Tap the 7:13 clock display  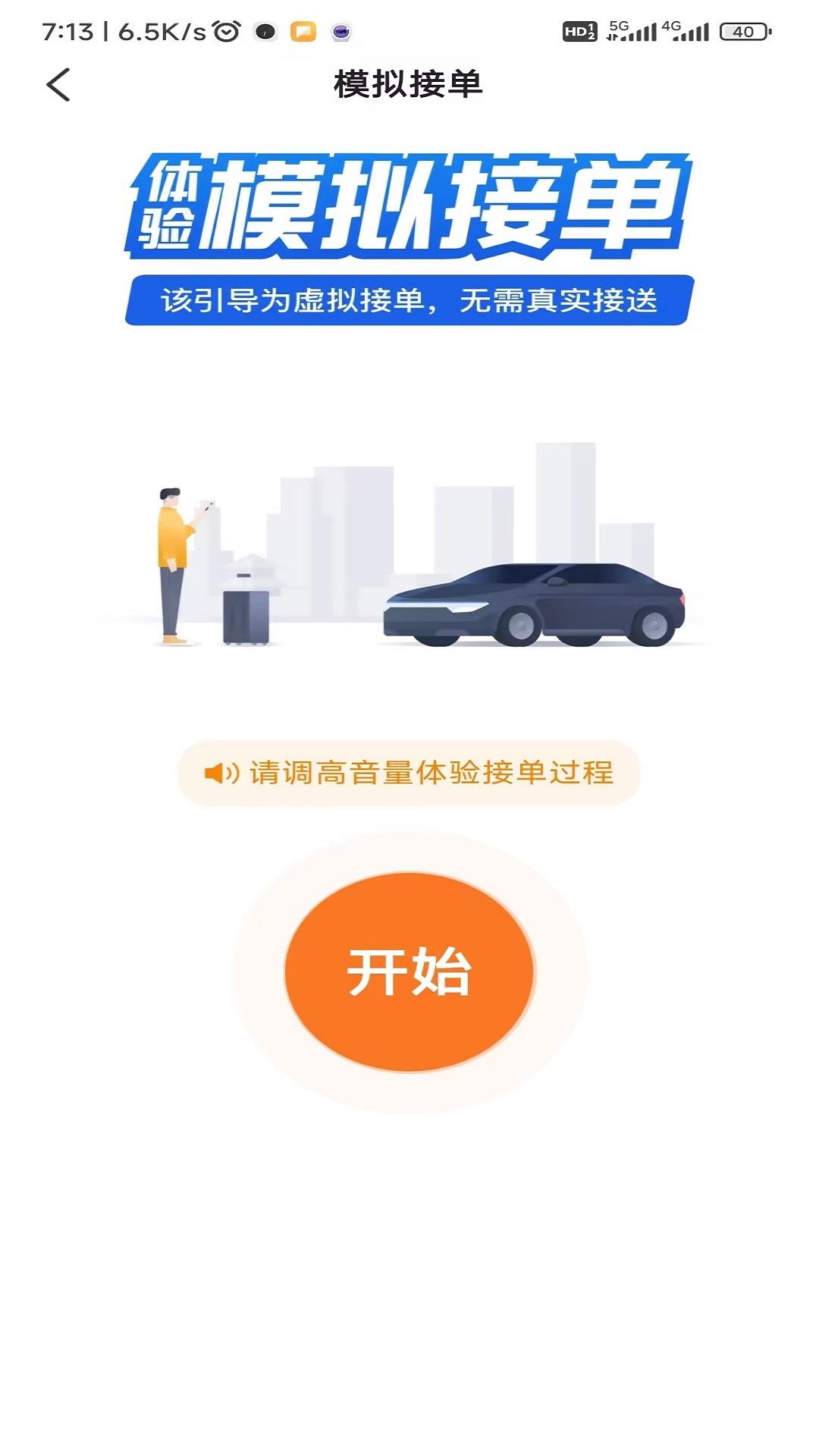coord(67,31)
